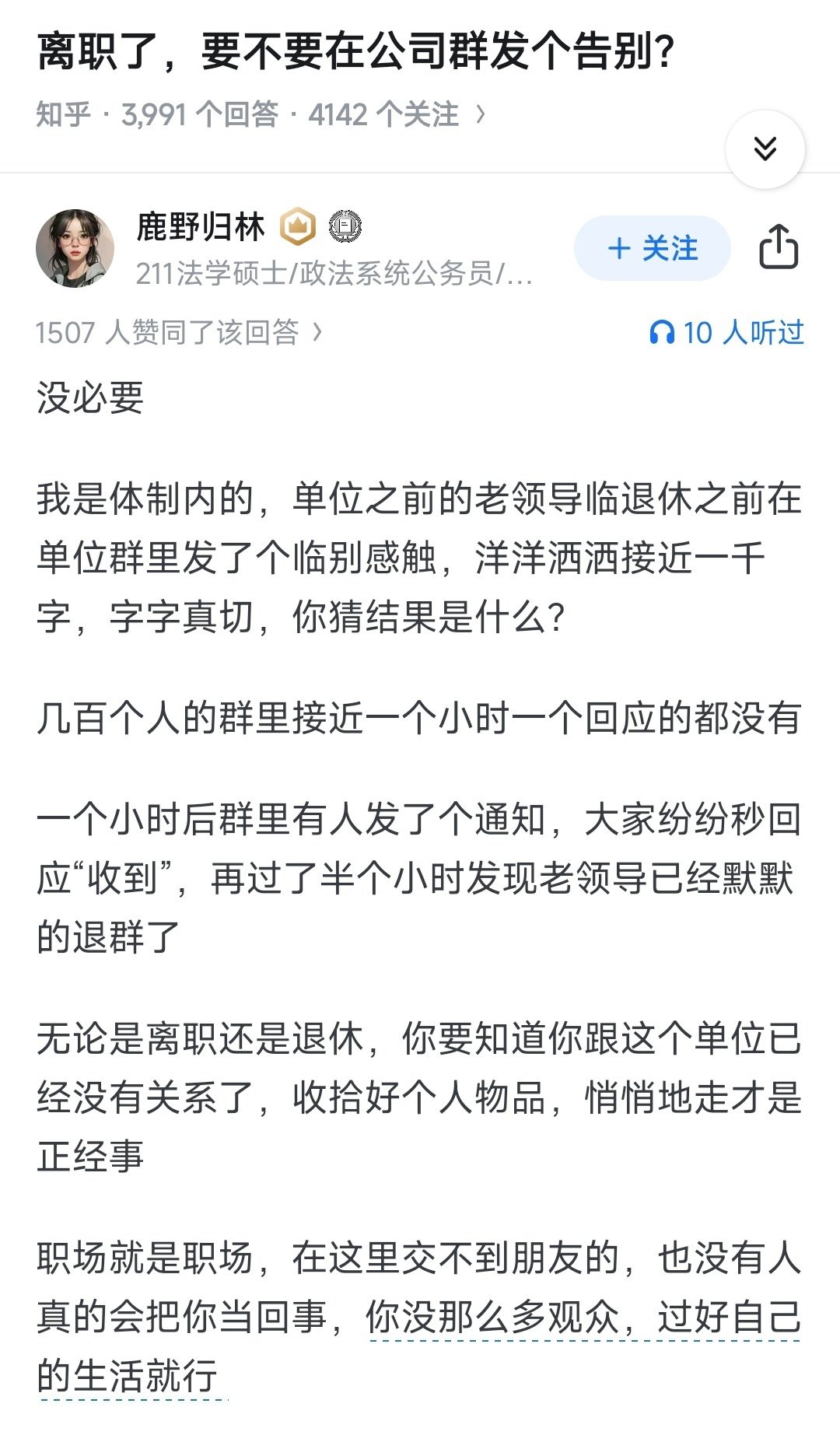This screenshot has height=1435, width=840.
Task: Share this answer
Action: [779, 247]
